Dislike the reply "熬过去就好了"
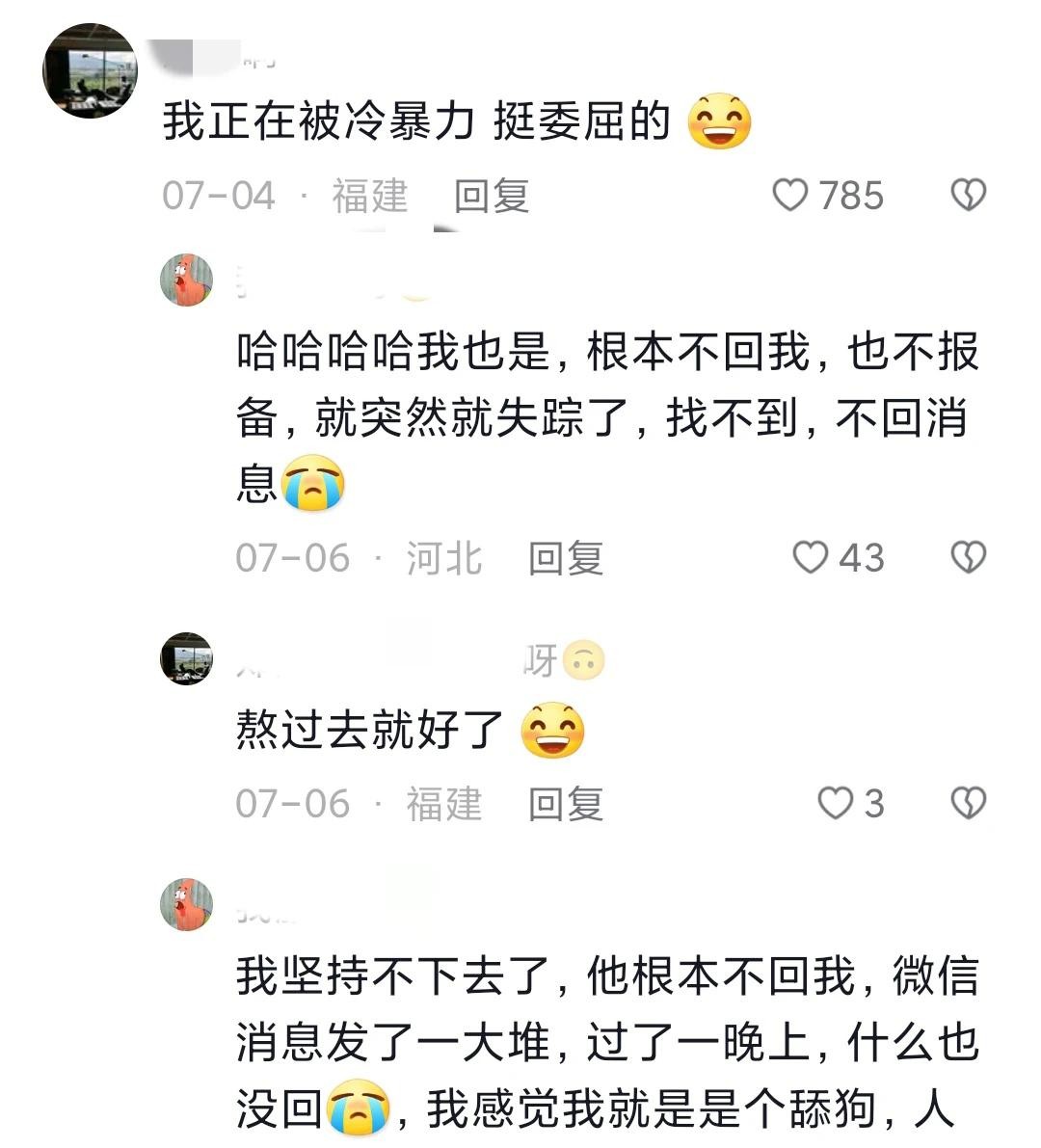Screen dimensions: 1041x1148 968,803
